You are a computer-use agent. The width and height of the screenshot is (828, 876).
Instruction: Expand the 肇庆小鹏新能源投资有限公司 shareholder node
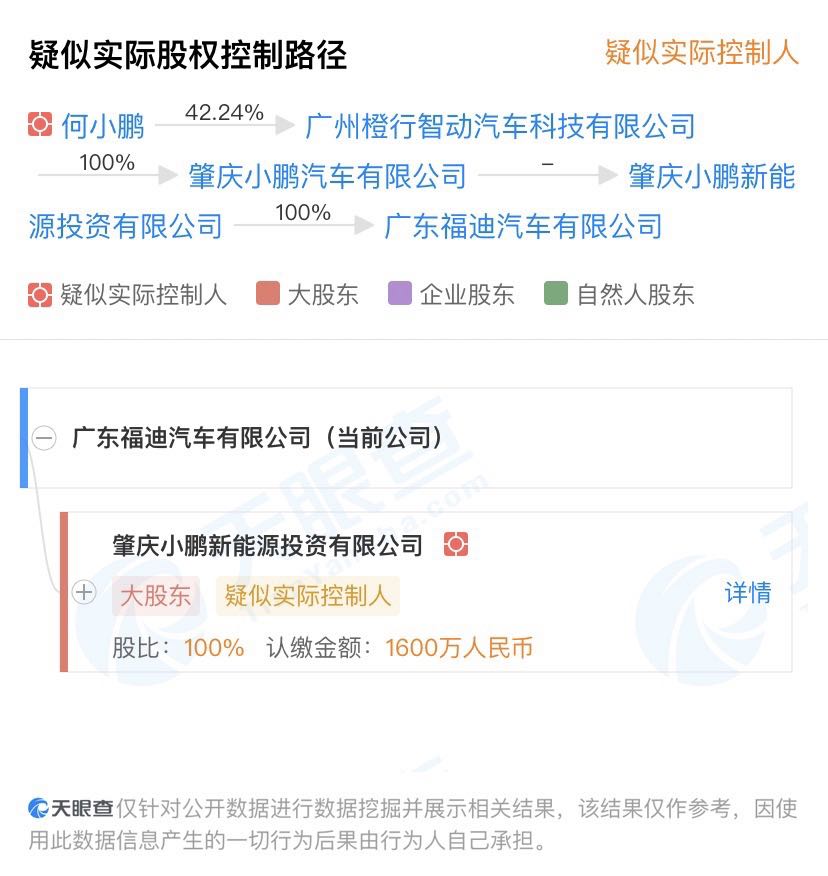[x=84, y=592]
